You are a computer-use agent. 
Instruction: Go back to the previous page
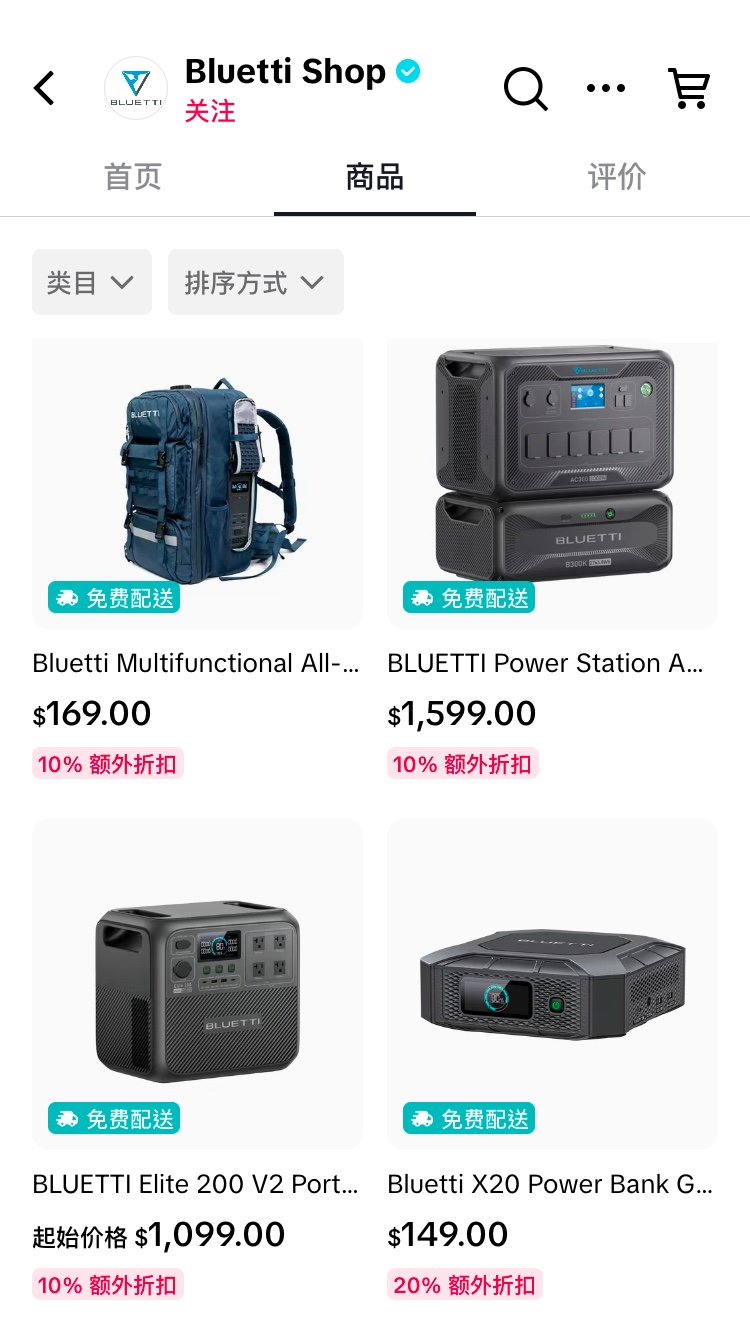(45, 88)
